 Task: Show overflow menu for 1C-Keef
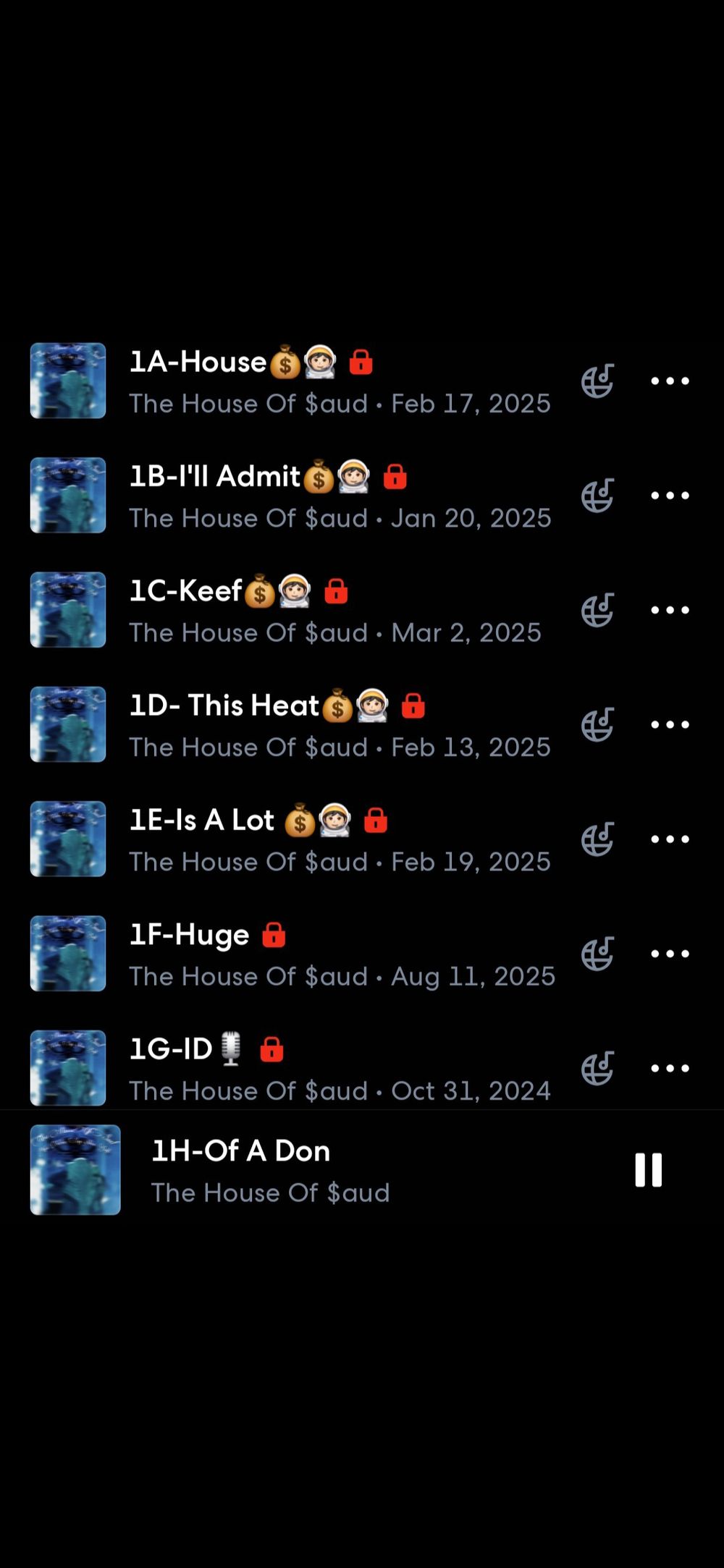670,610
